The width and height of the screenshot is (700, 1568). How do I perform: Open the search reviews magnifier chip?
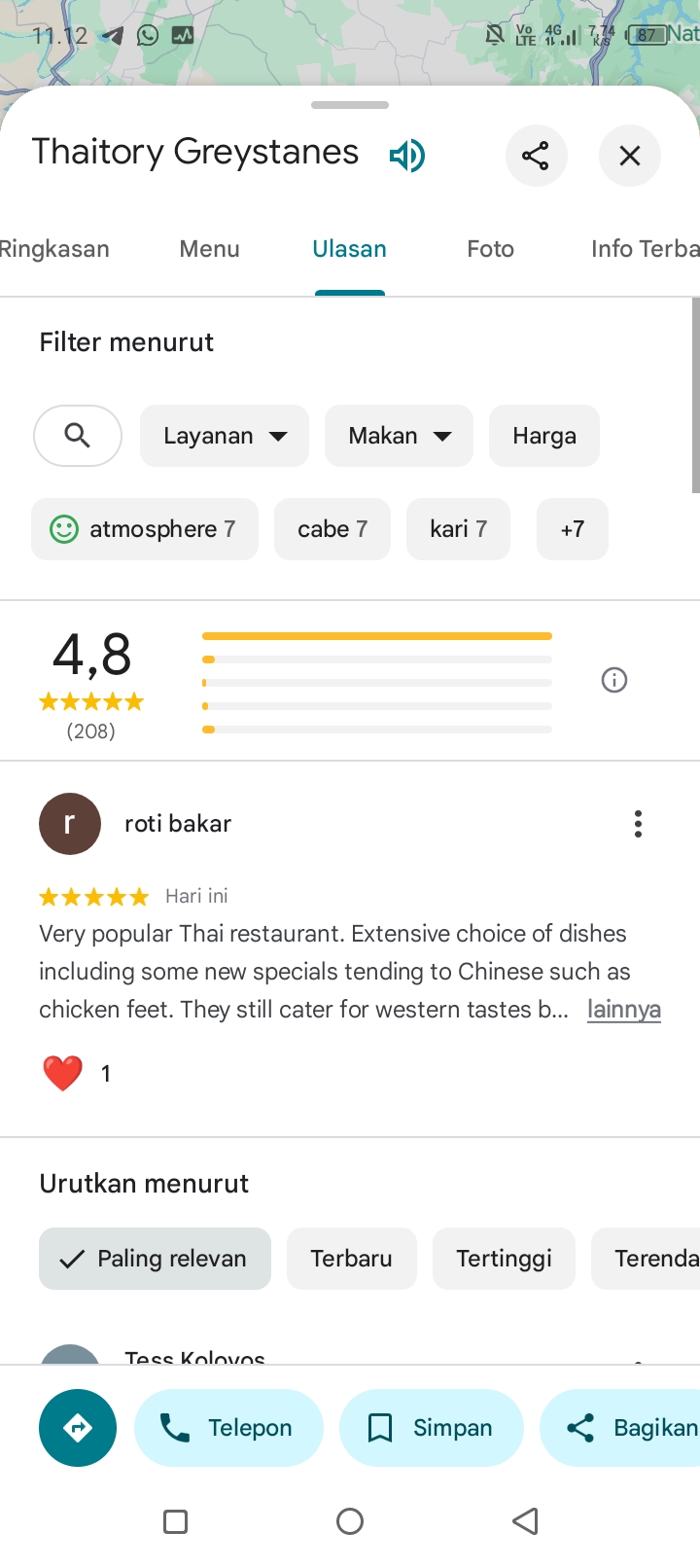(x=78, y=436)
